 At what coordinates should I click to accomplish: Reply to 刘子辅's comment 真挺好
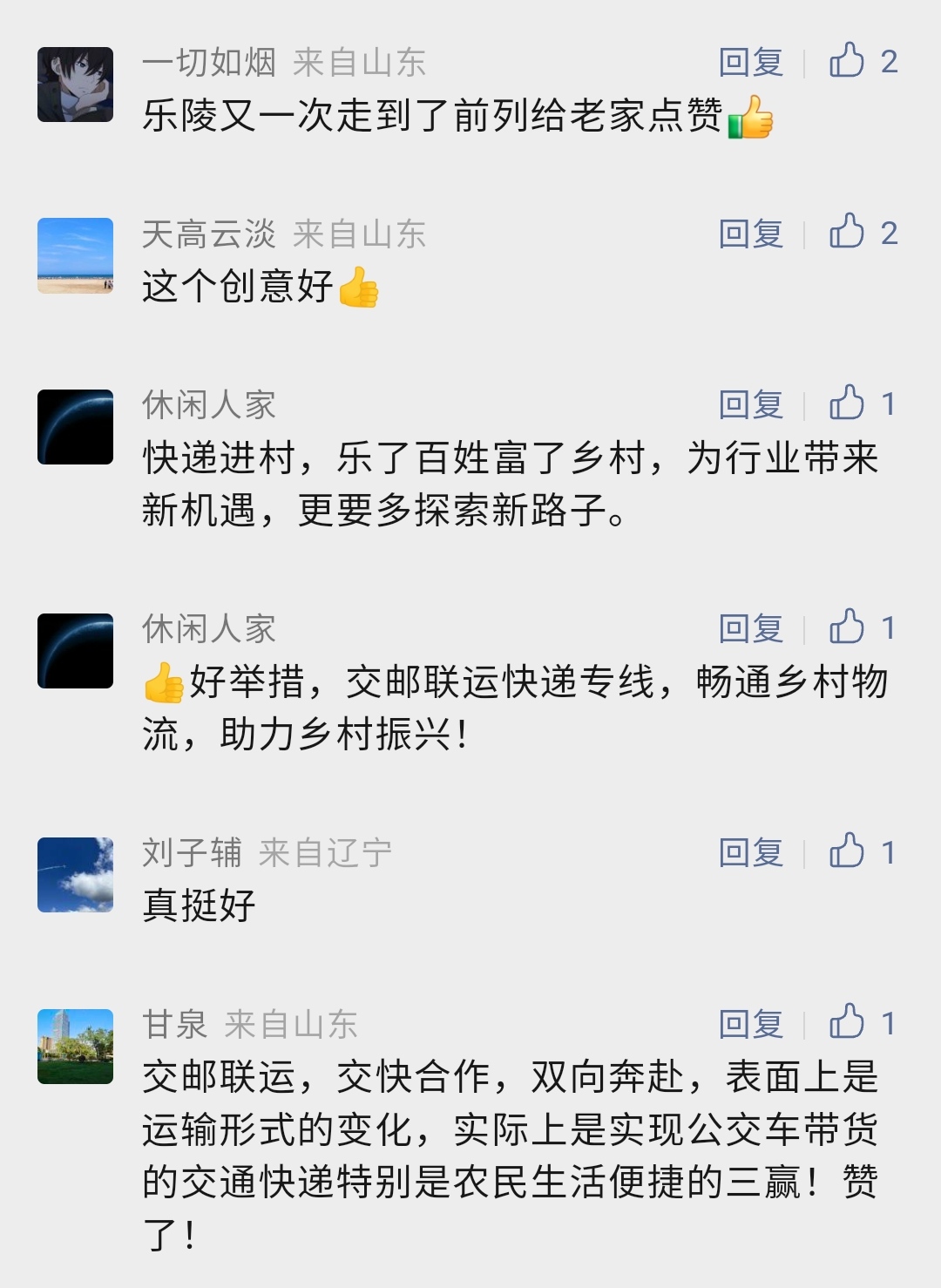point(751,853)
